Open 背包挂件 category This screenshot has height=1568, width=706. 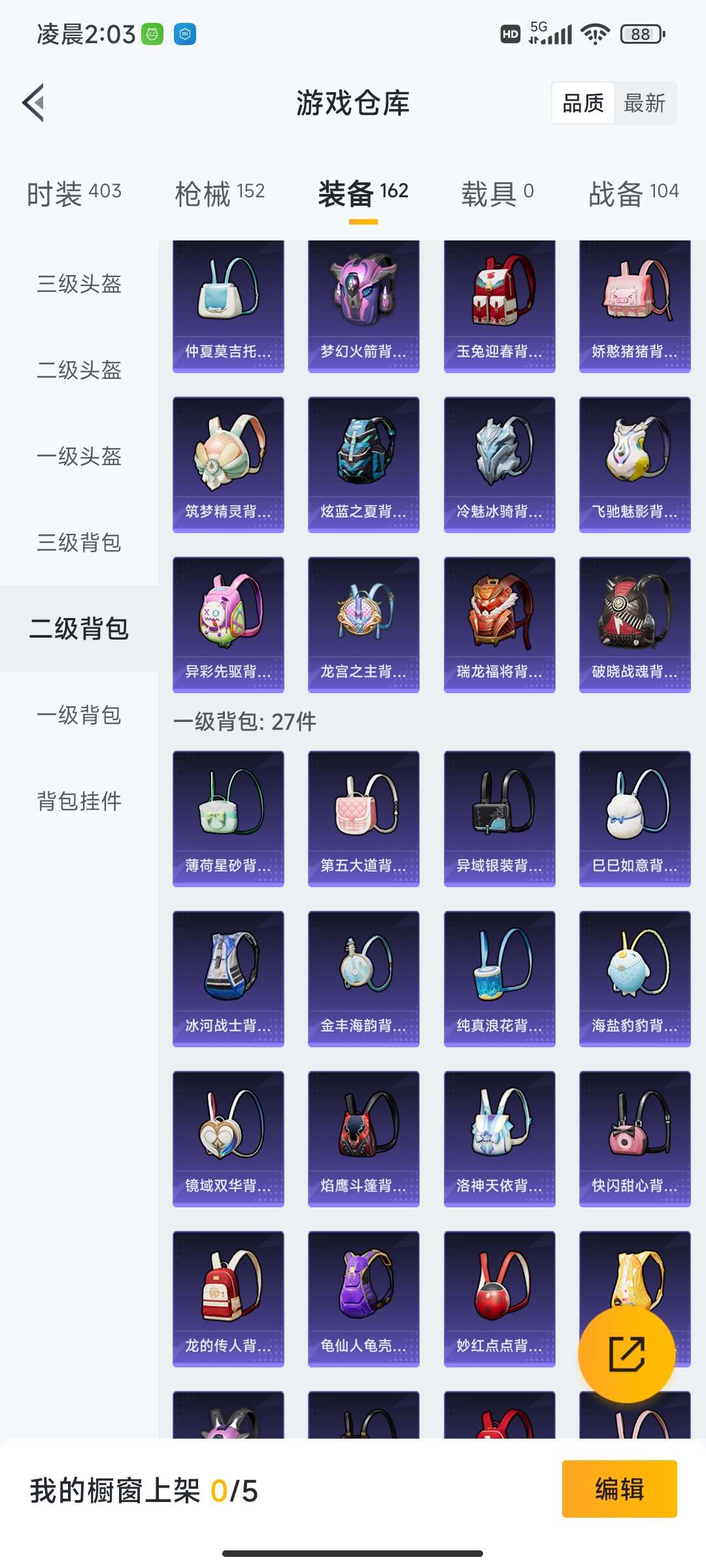[x=79, y=802]
